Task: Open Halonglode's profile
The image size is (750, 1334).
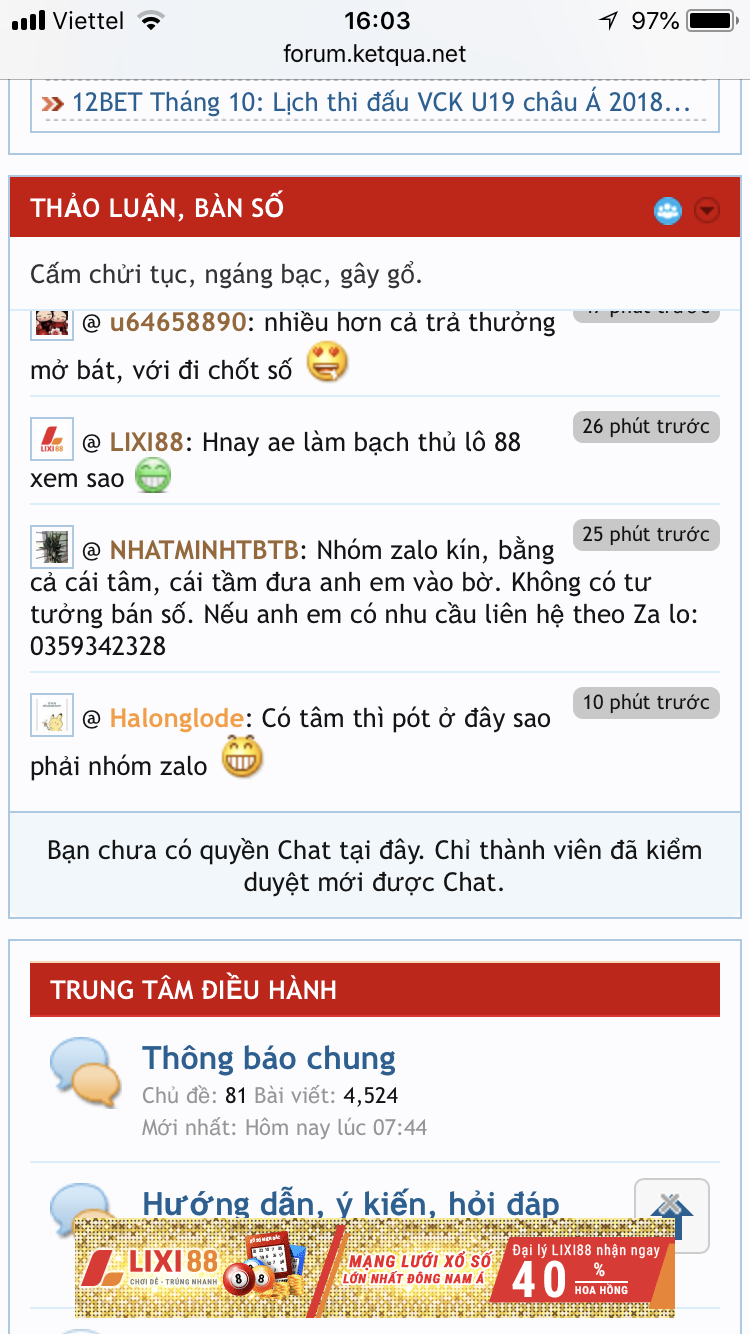Action: click(x=177, y=718)
